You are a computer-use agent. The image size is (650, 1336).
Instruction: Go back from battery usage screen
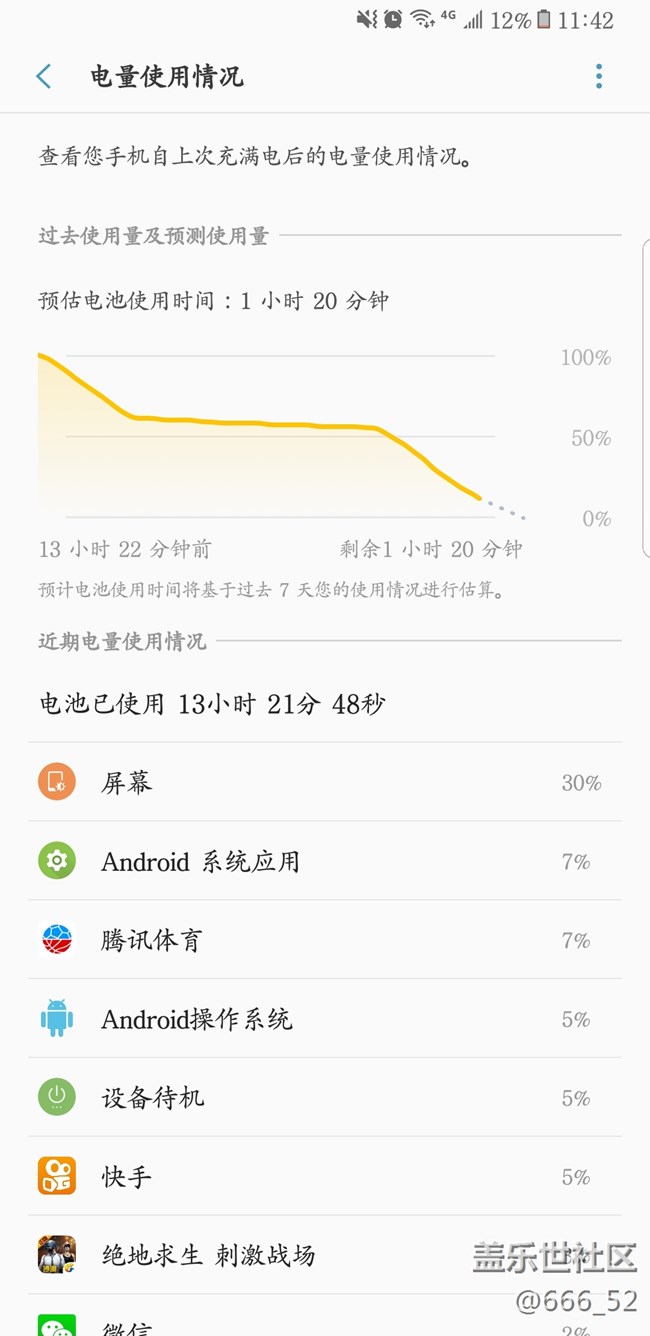pyautogui.click(x=44, y=77)
